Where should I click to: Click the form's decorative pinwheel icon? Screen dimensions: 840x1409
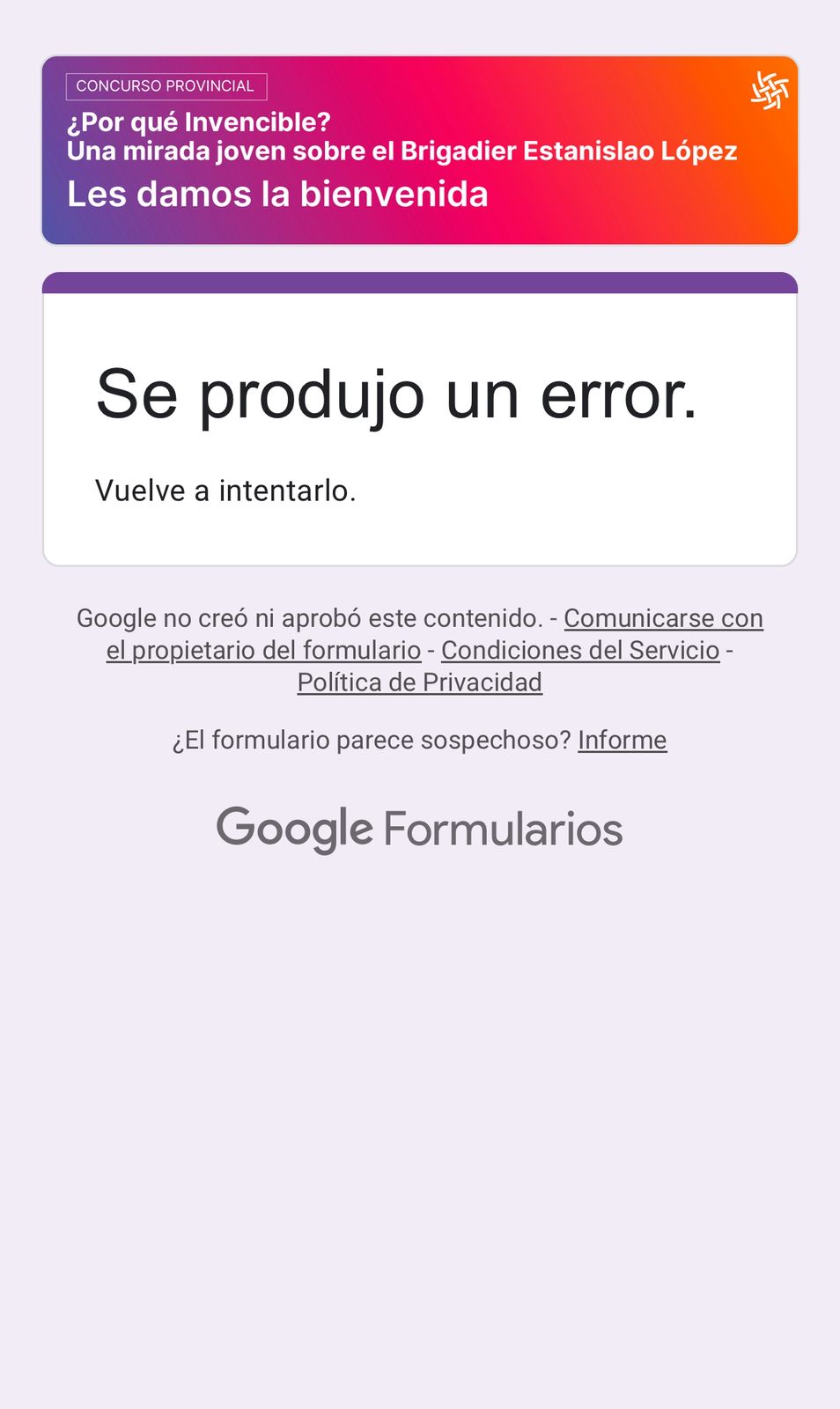pos(770,89)
